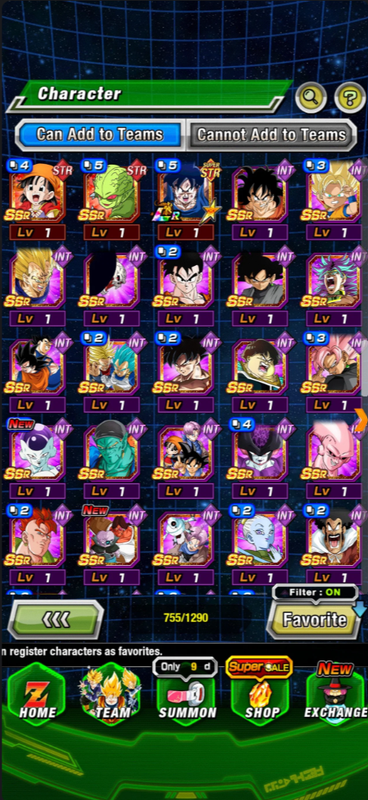
Task: Open the Whis INT character card
Action: pyautogui.click(x=260, y=544)
